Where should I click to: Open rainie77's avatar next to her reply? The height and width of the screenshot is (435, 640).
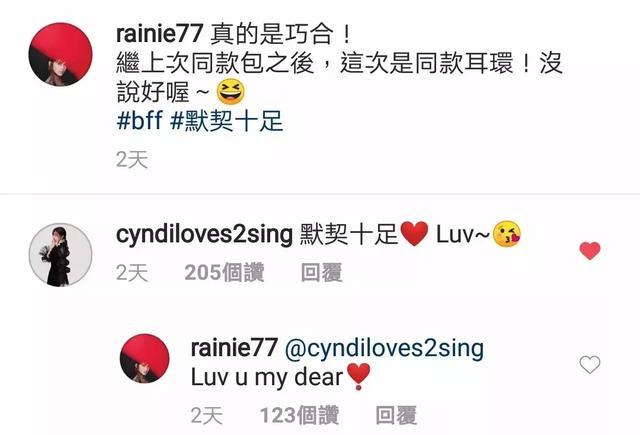coord(145,358)
